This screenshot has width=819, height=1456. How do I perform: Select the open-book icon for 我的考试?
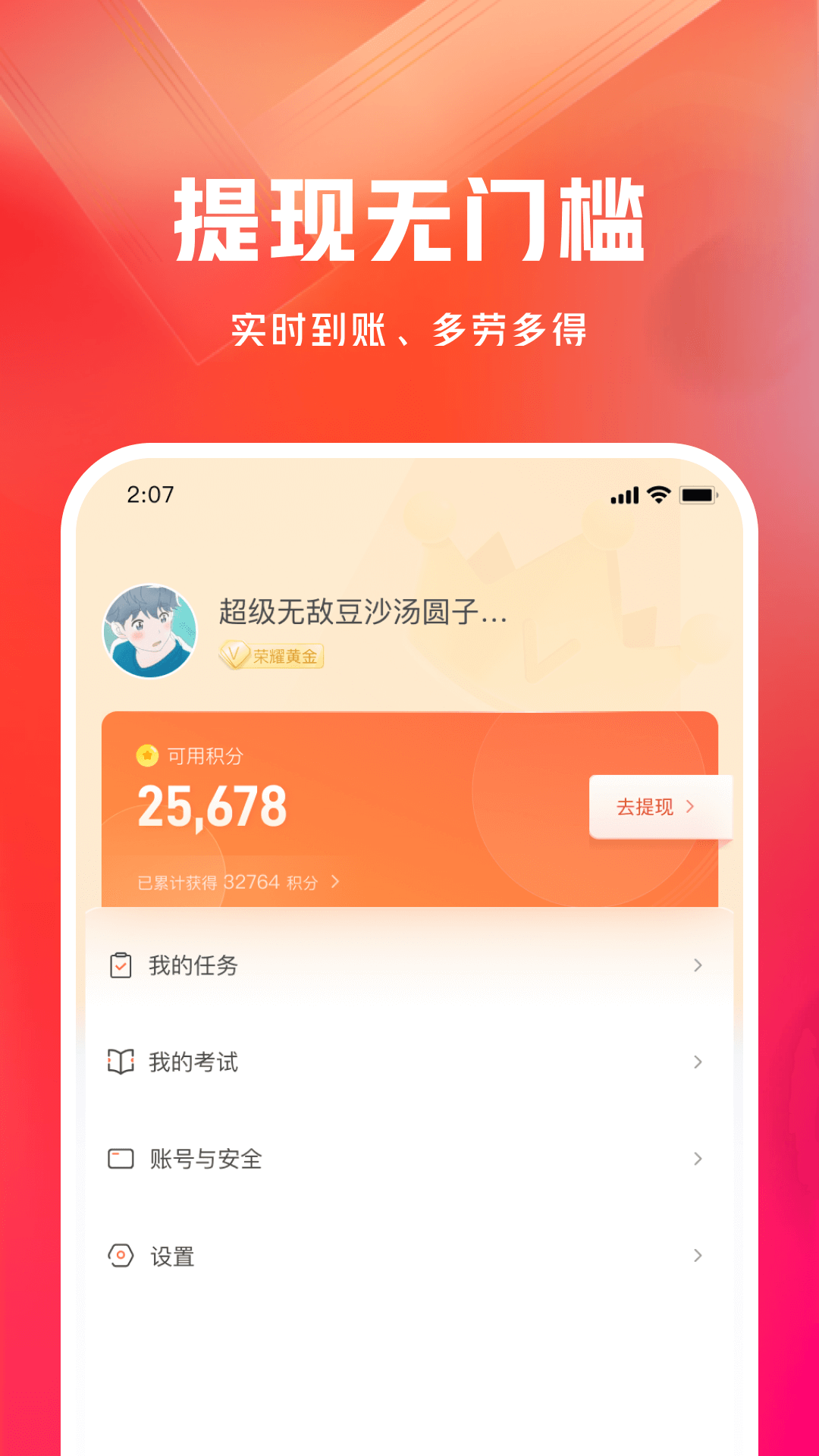point(118,1062)
